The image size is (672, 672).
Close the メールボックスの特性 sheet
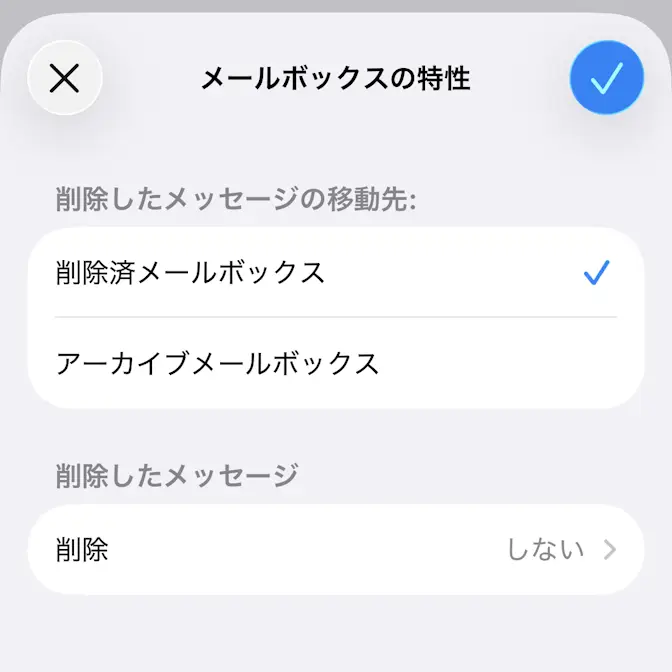pos(64,78)
